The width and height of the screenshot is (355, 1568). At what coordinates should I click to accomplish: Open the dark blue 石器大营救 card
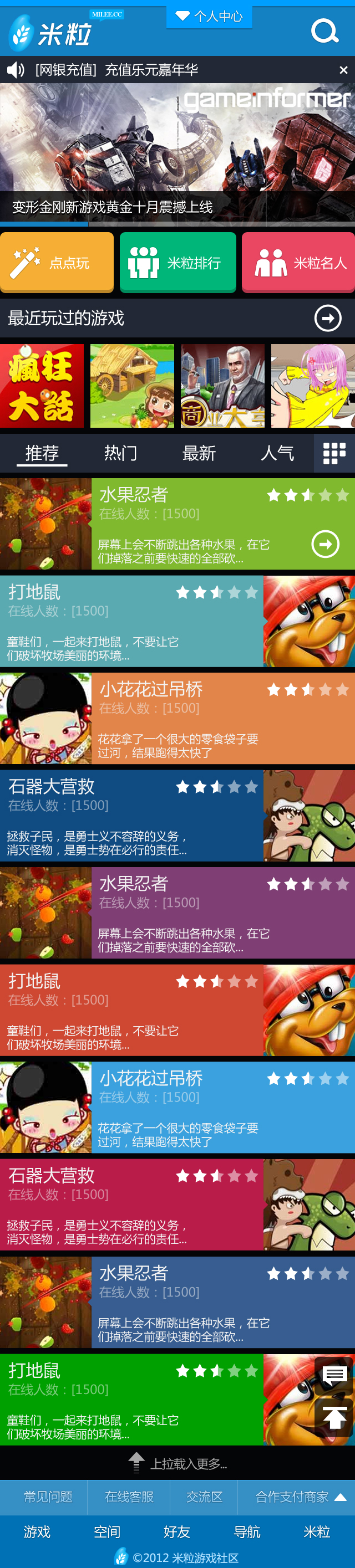click(177, 816)
